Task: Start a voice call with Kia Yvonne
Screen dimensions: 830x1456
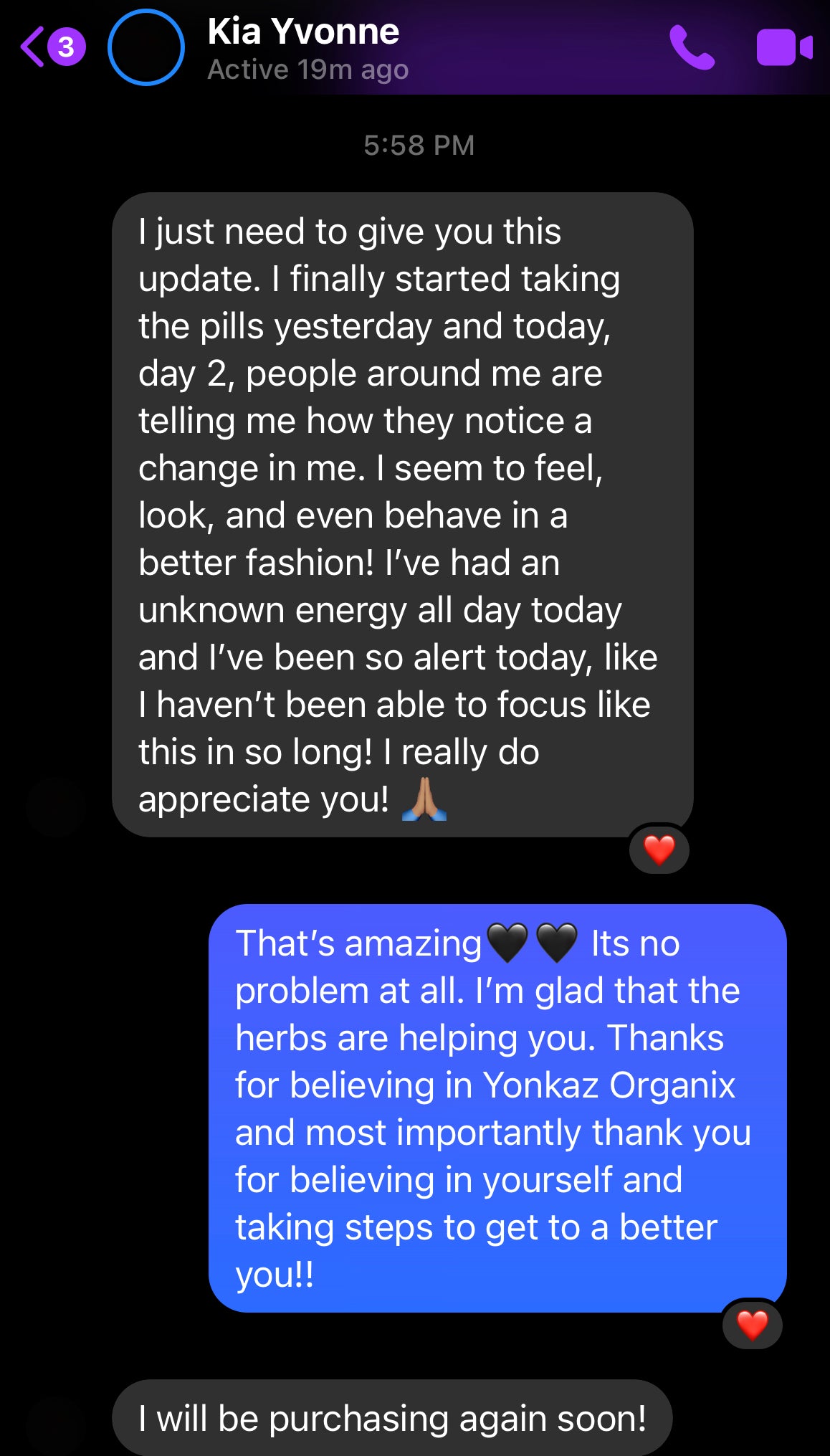Action: pos(691,47)
